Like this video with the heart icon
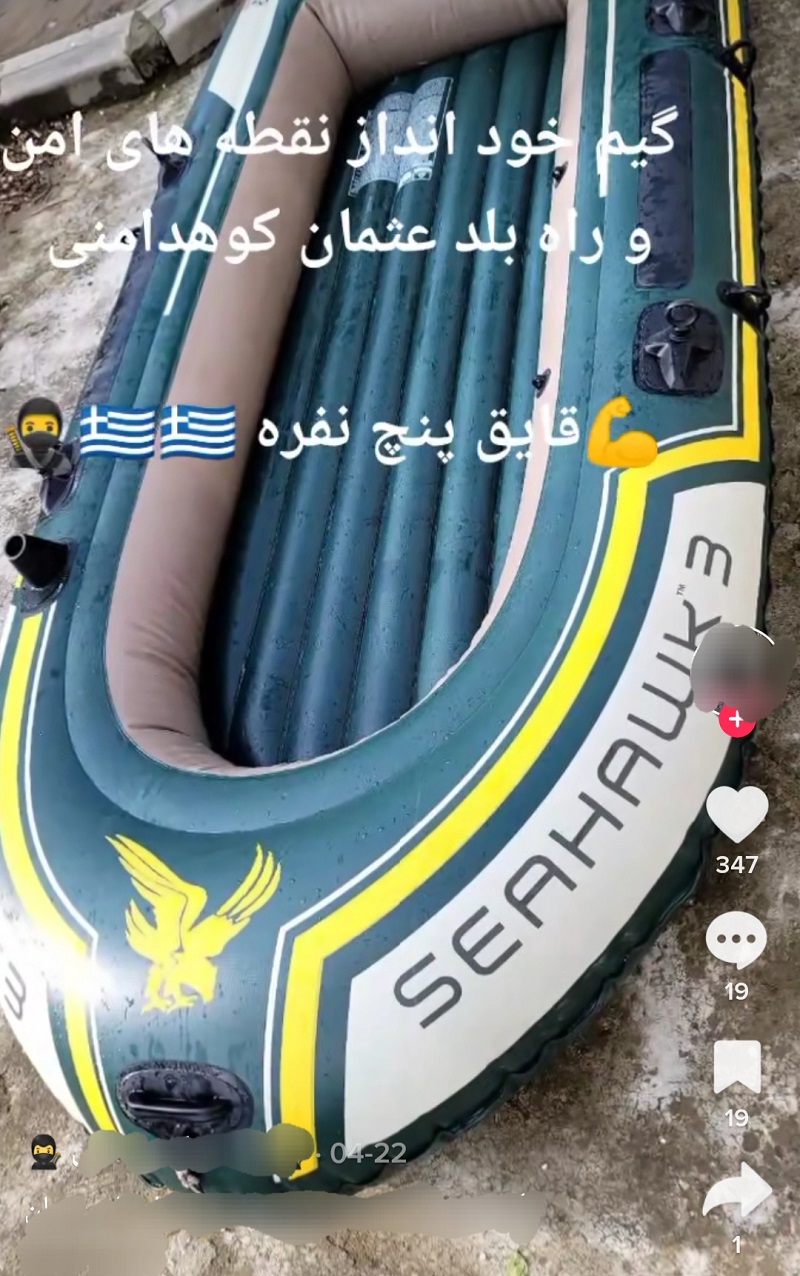Viewport: 800px width, 1276px height. point(737,814)
